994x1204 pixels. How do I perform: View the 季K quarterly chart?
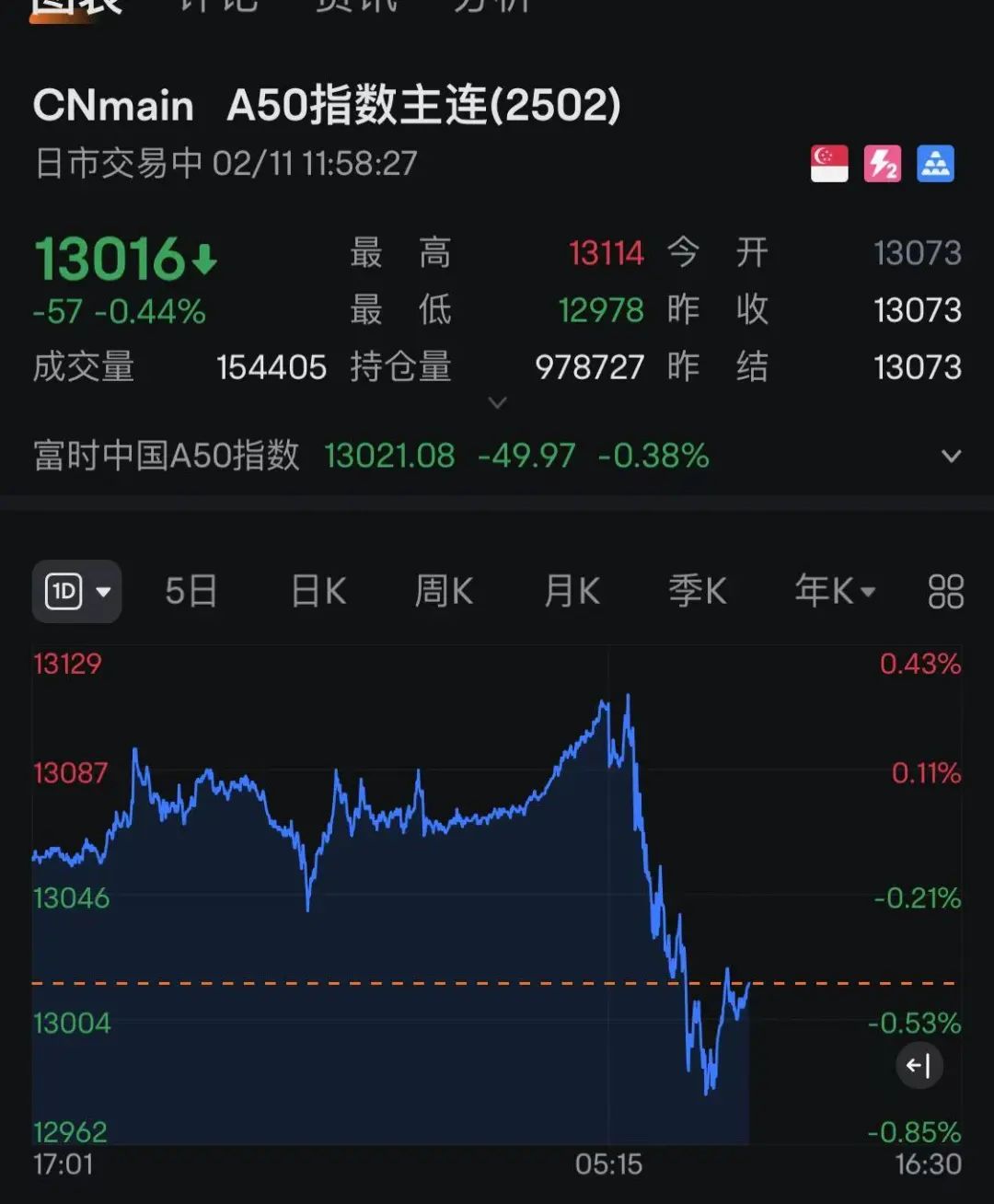(697, 591)
